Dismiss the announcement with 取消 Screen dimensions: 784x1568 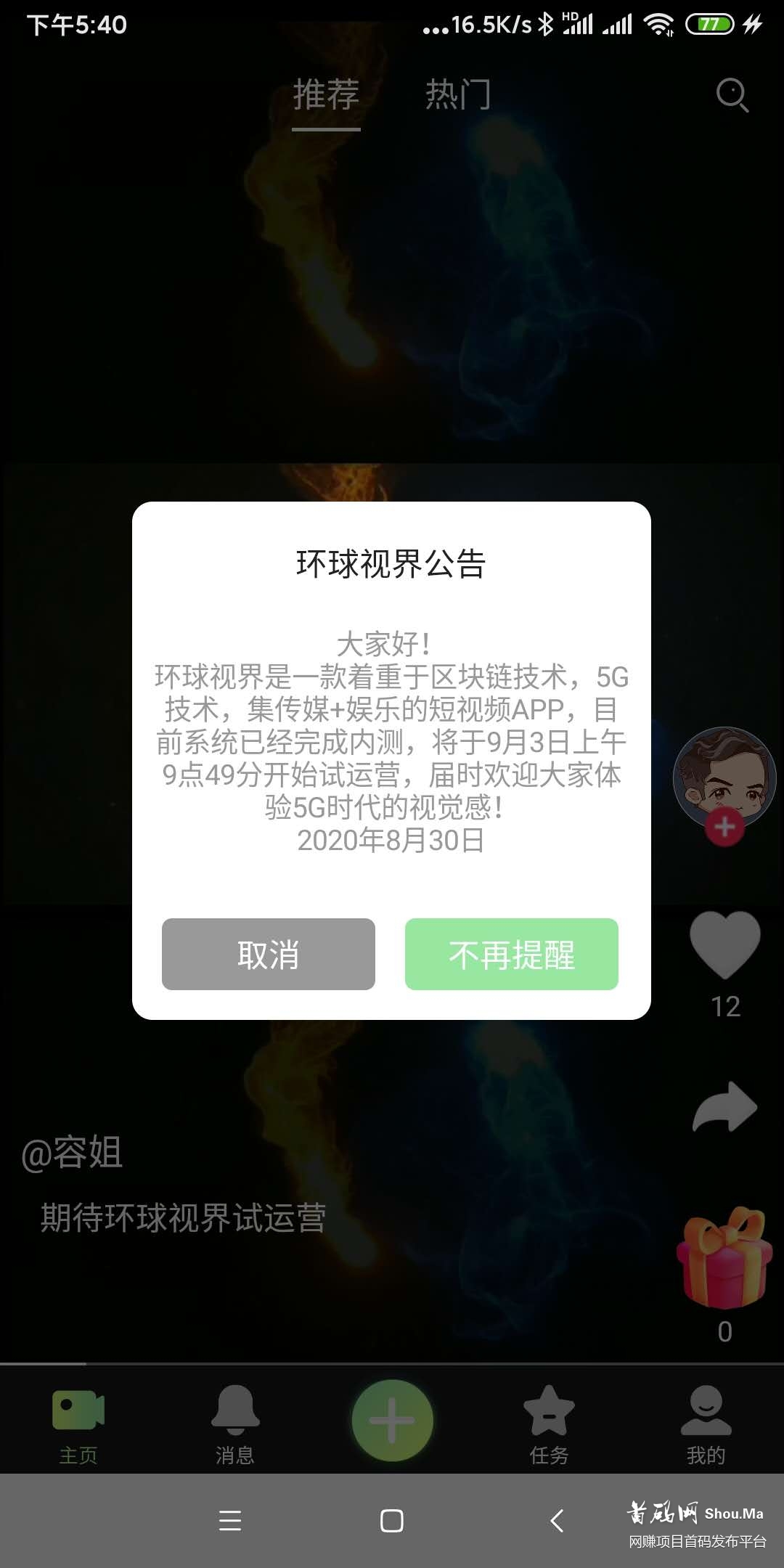point(268,954)
